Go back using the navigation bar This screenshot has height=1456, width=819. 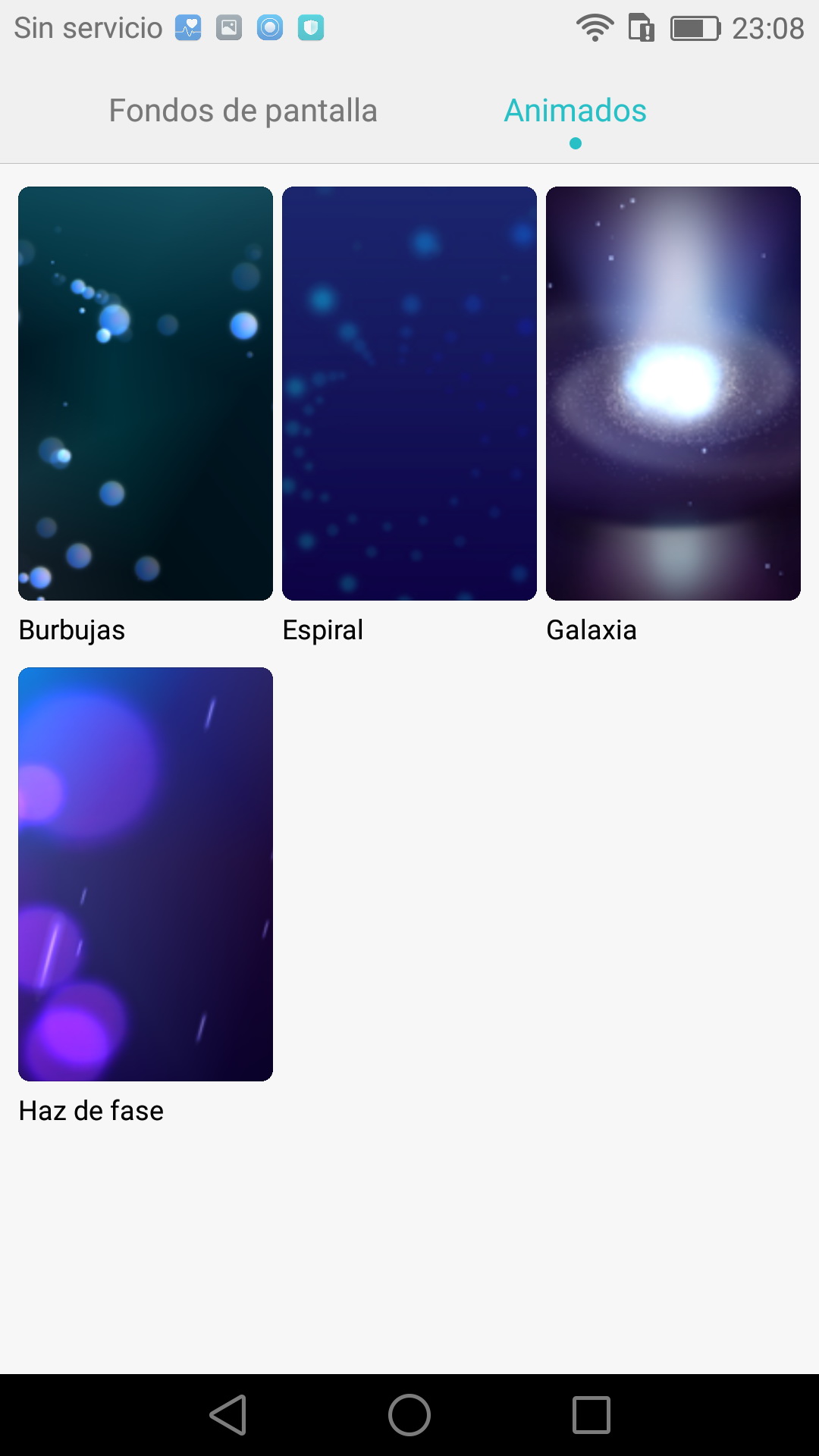227,1415
